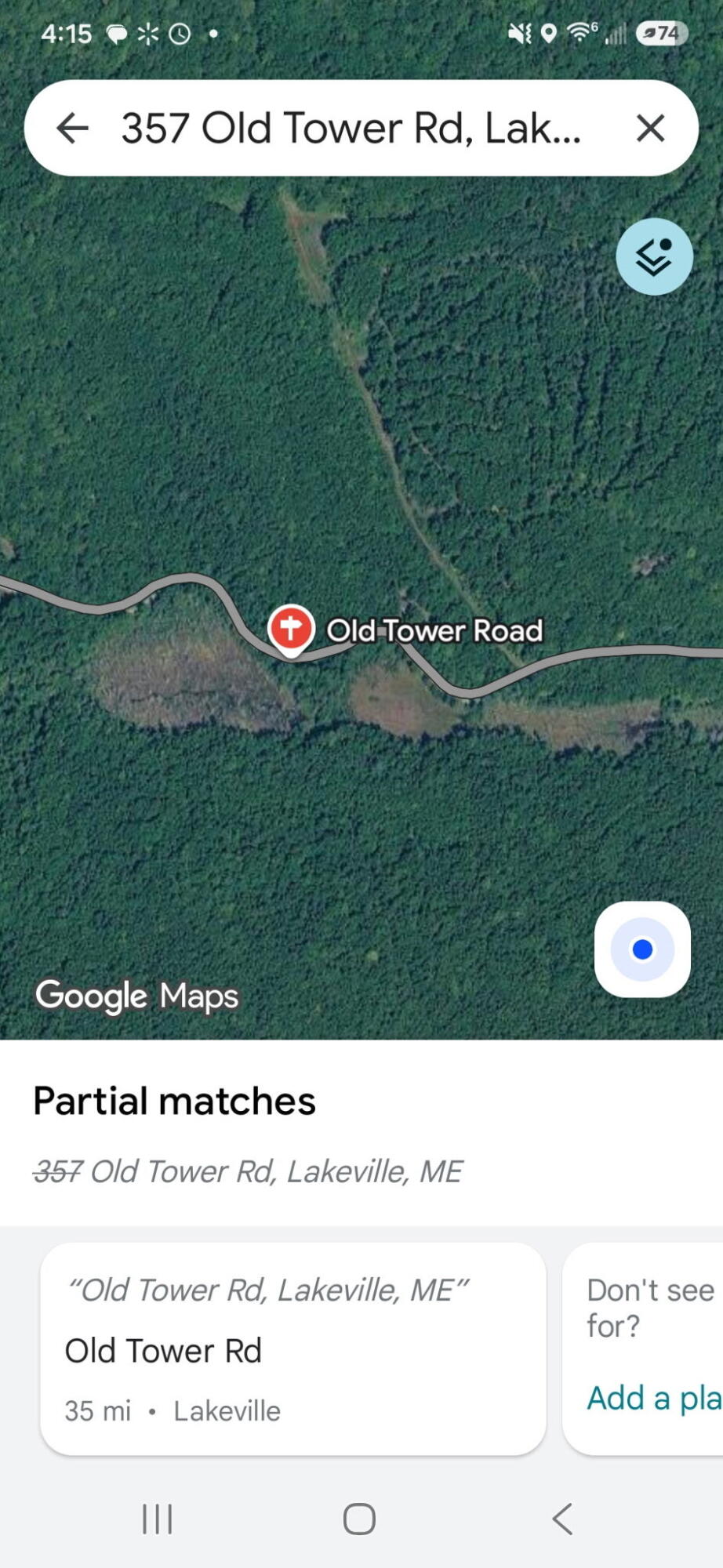Edit the 357 Old Tower Rd search text
The image size is (723, 1568).
351,128
